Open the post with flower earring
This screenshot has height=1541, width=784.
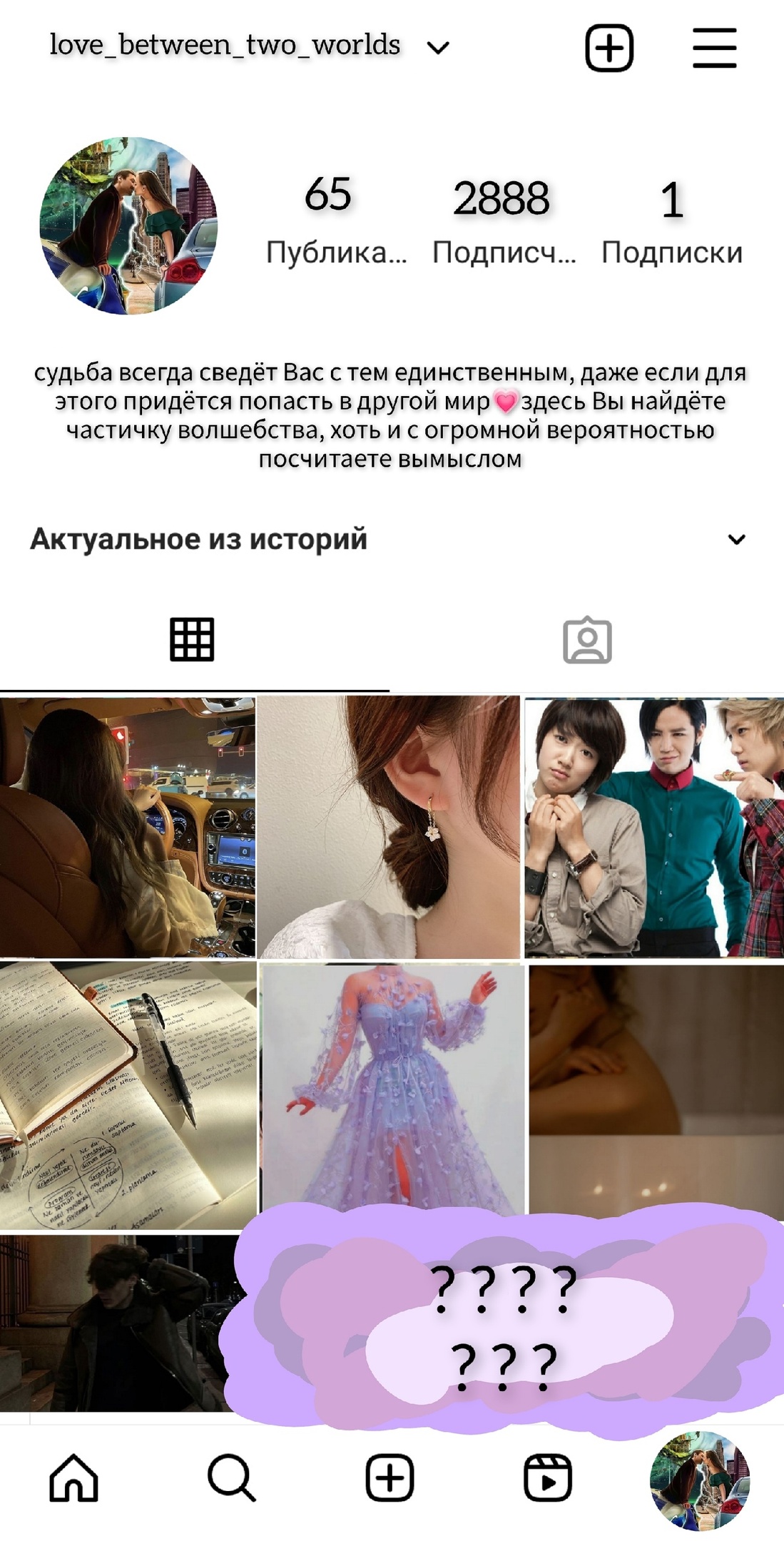(388, 828)
